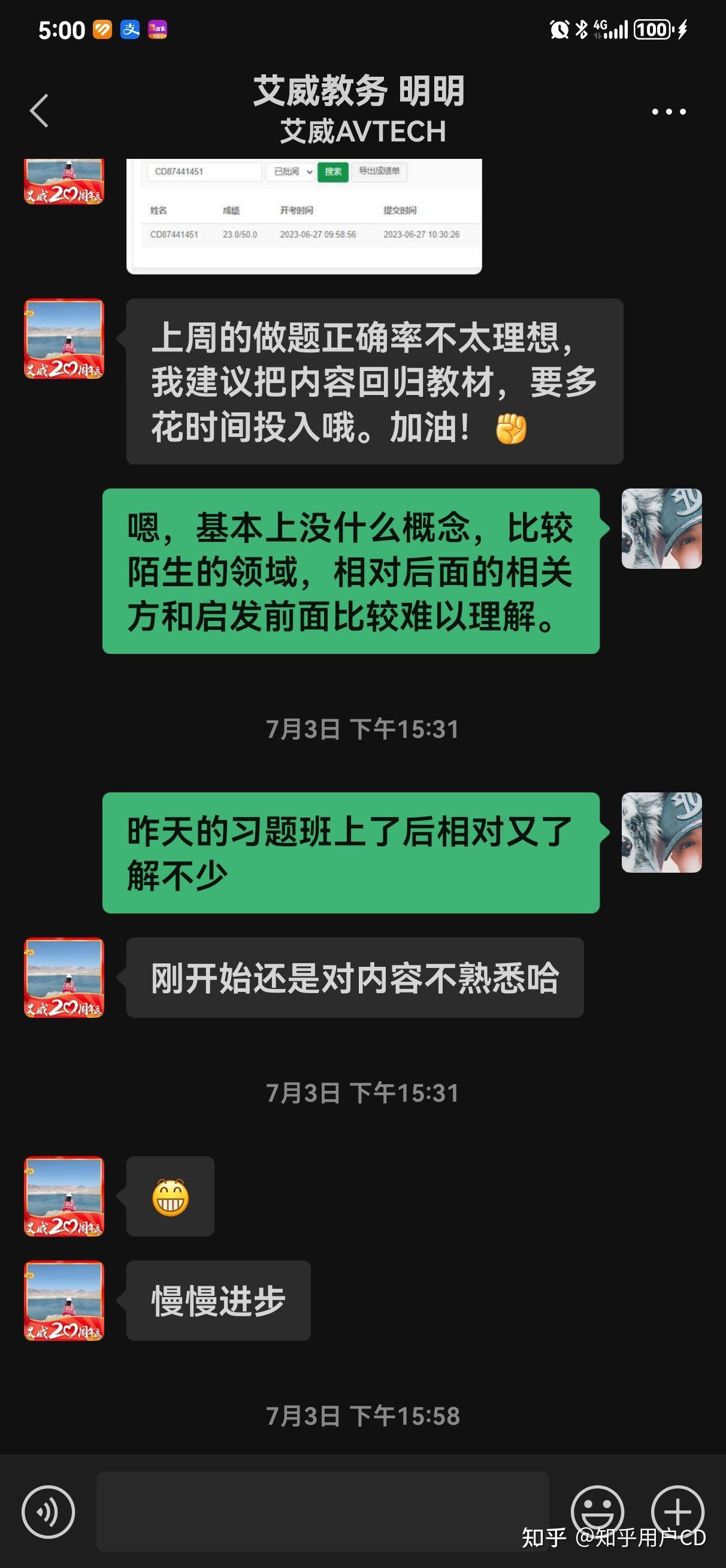Tap the battery level indicator

[x=652, y=29]
